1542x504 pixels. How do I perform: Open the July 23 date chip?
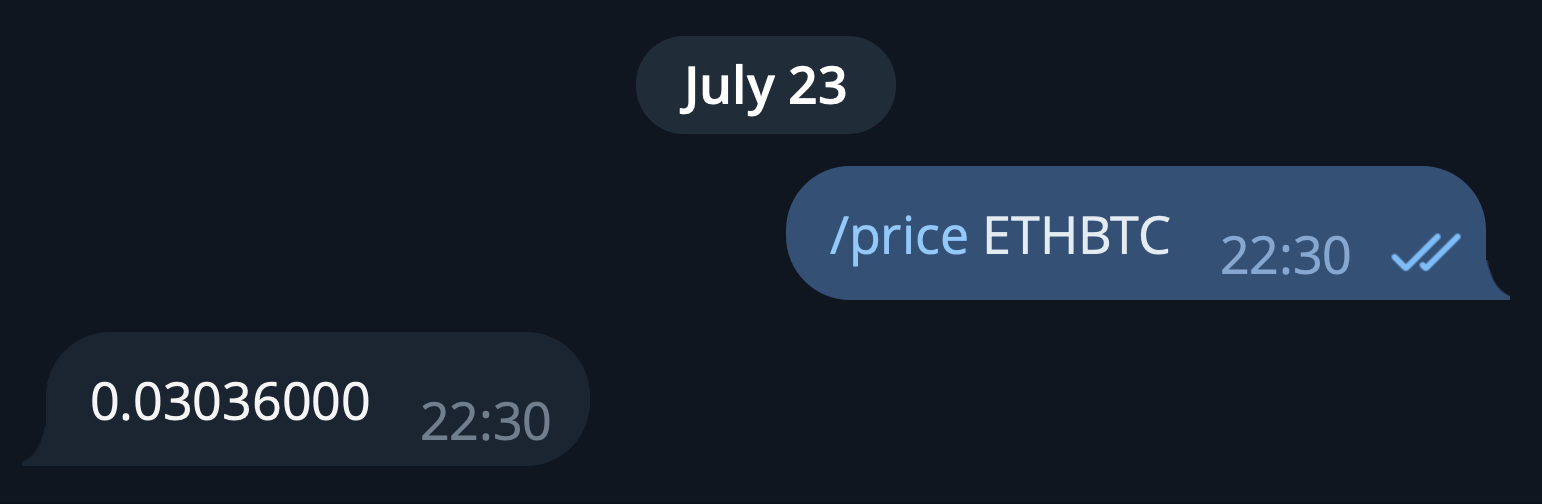[765, 85]
